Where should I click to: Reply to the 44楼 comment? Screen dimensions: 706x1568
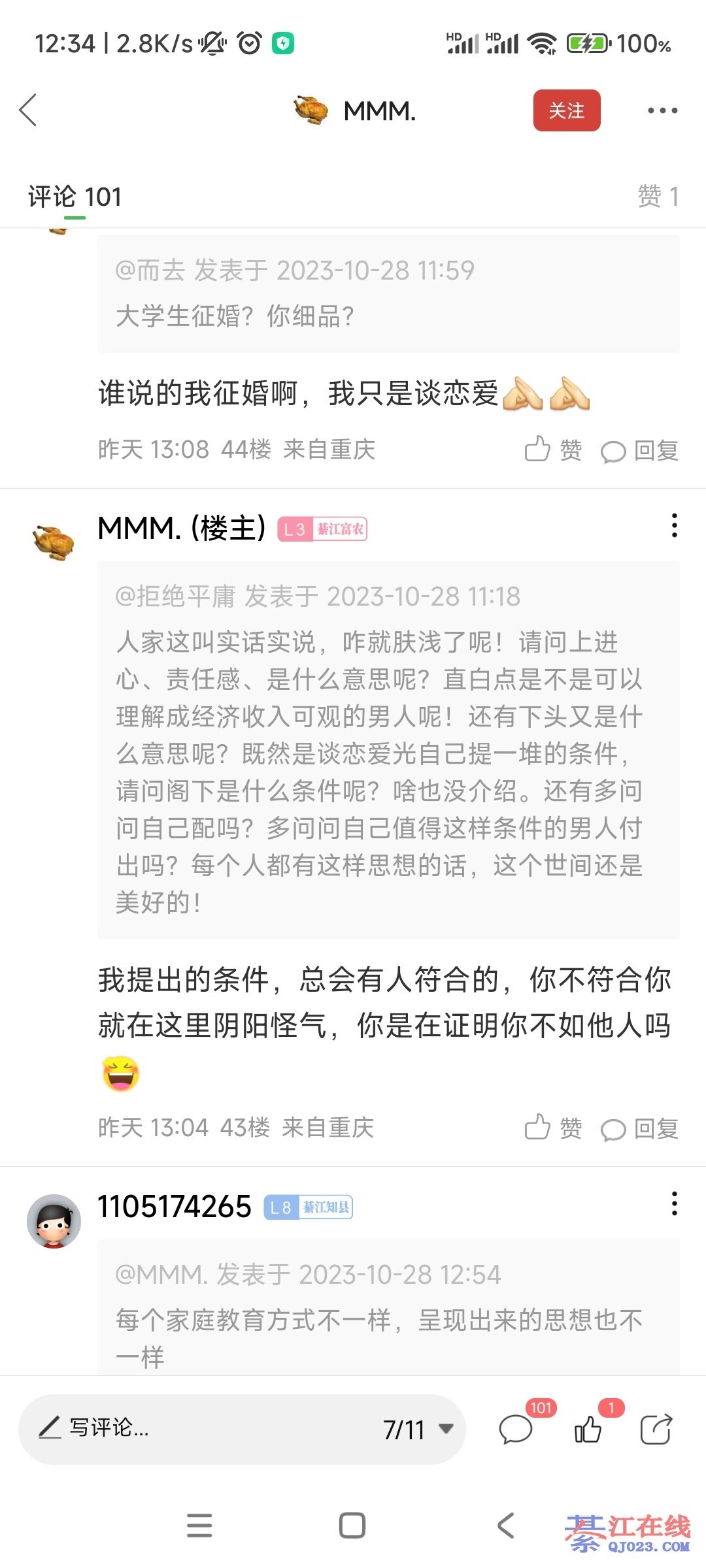pyautogui.click(x=639, y=450)
